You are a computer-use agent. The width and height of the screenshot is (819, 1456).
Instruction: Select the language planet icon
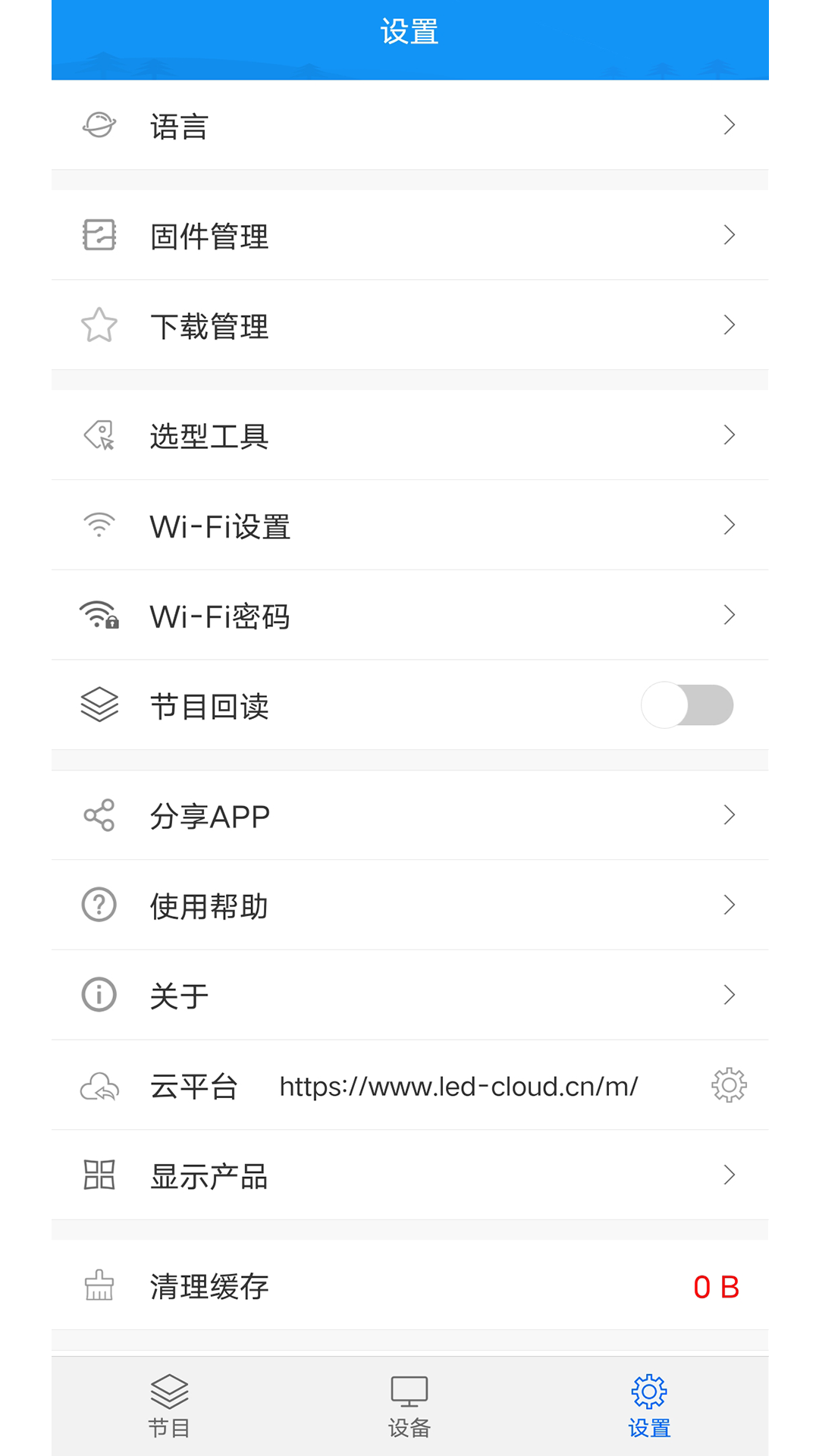point(99,125)
